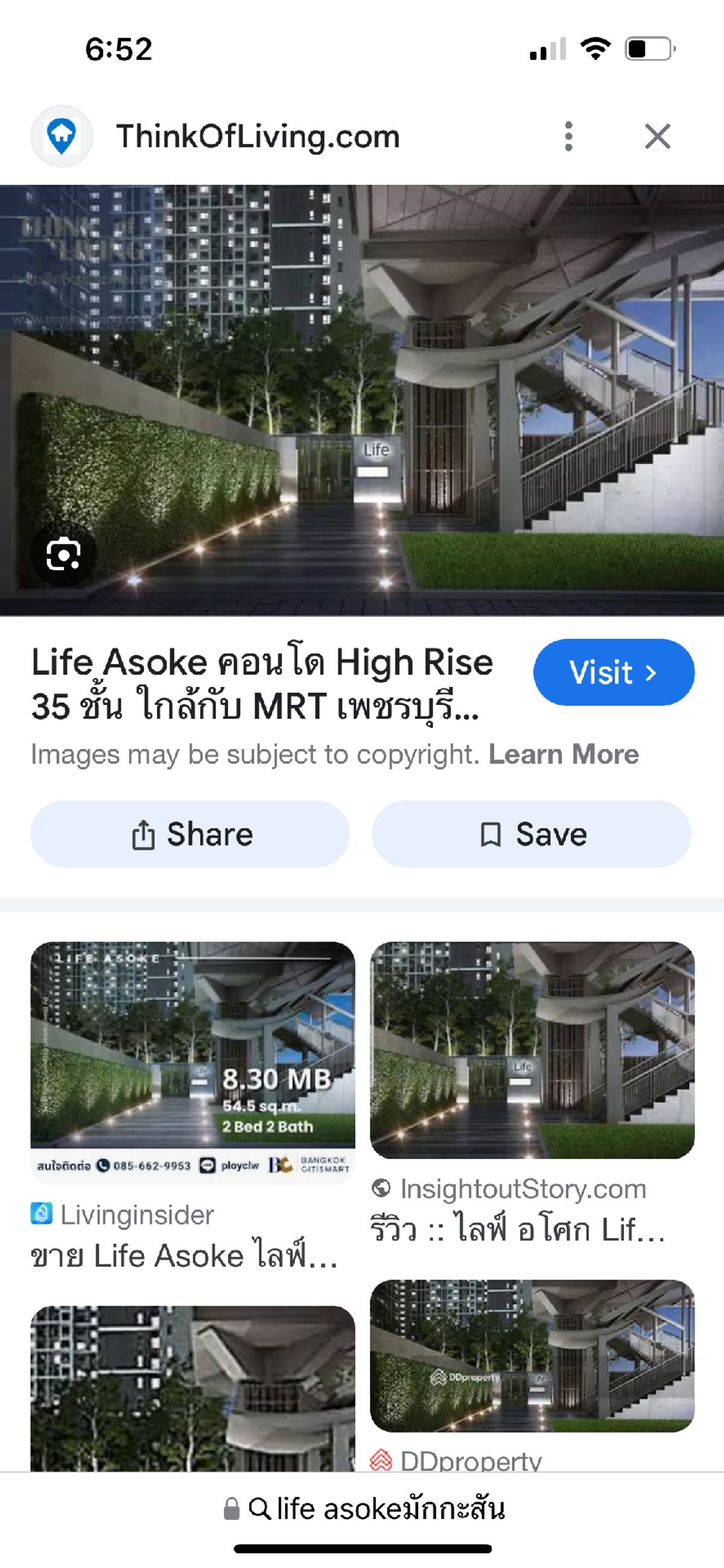
Task: Search this image with Google Lens
Action: 63,554
